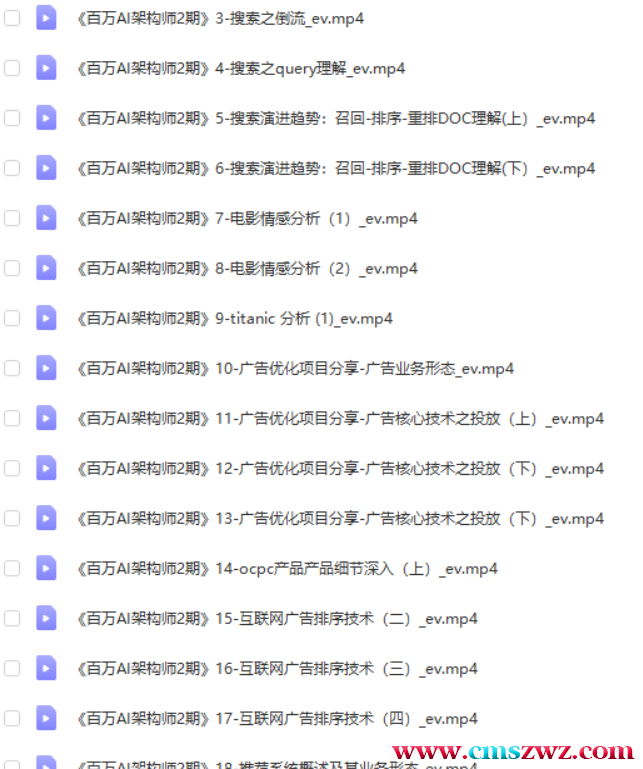Viewport: 643px width, 769px height.
Task: Open 8-电影情感分析（2）video file
Action: (x=246, y=268)
